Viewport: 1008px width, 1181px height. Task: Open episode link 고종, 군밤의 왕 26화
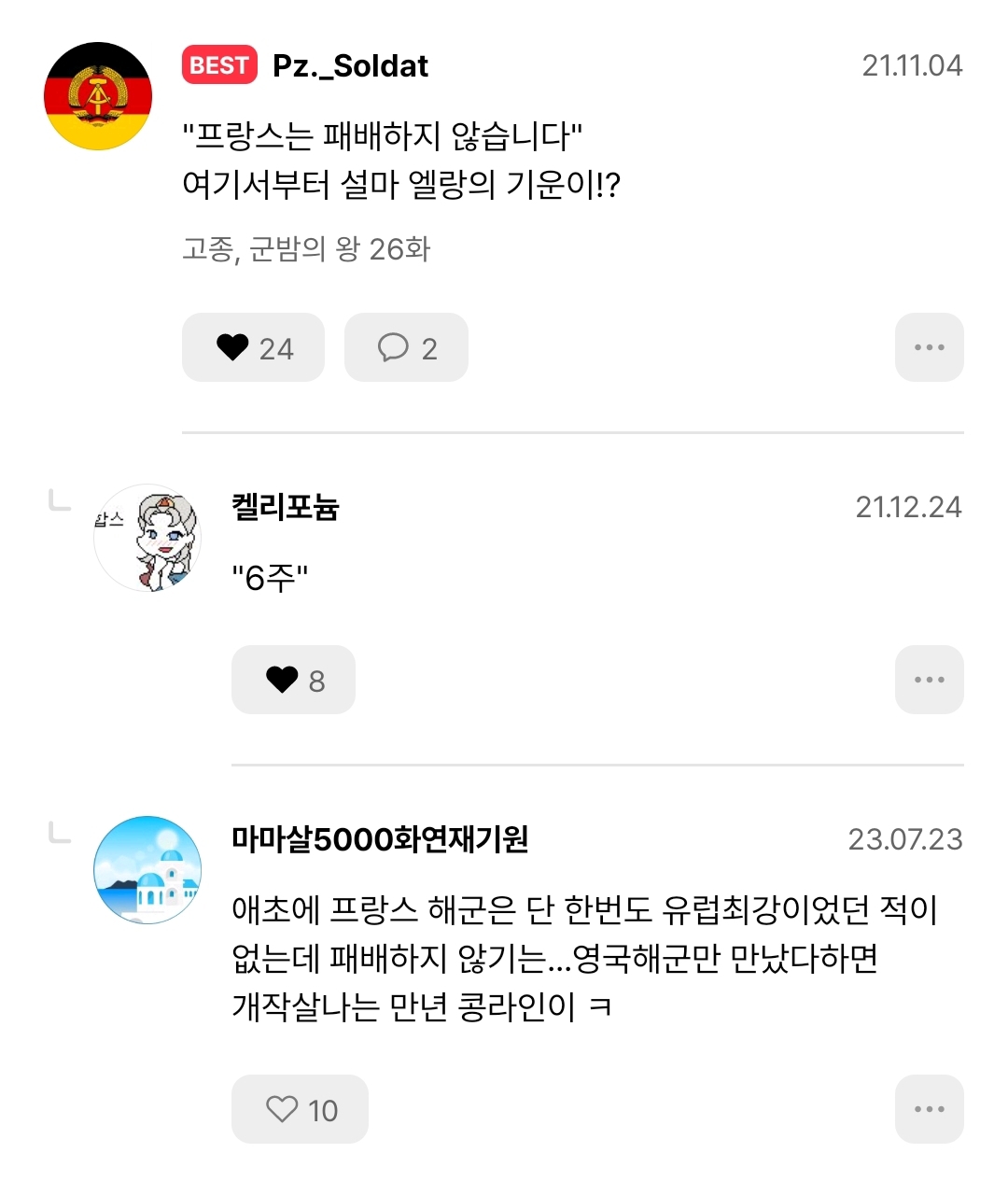[306, 249]
